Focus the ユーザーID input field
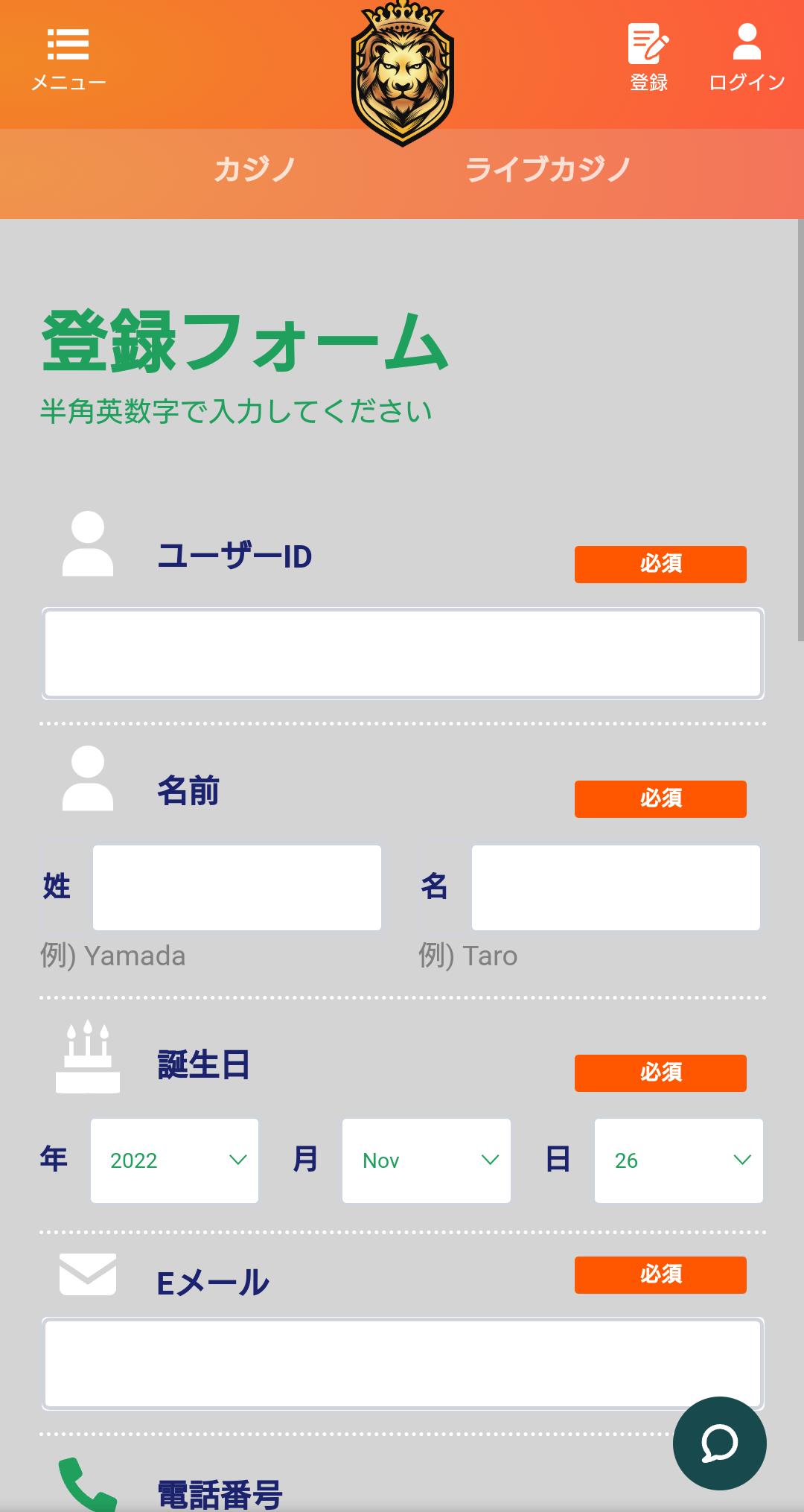804x1512 pixels. [x=403, y=654]
